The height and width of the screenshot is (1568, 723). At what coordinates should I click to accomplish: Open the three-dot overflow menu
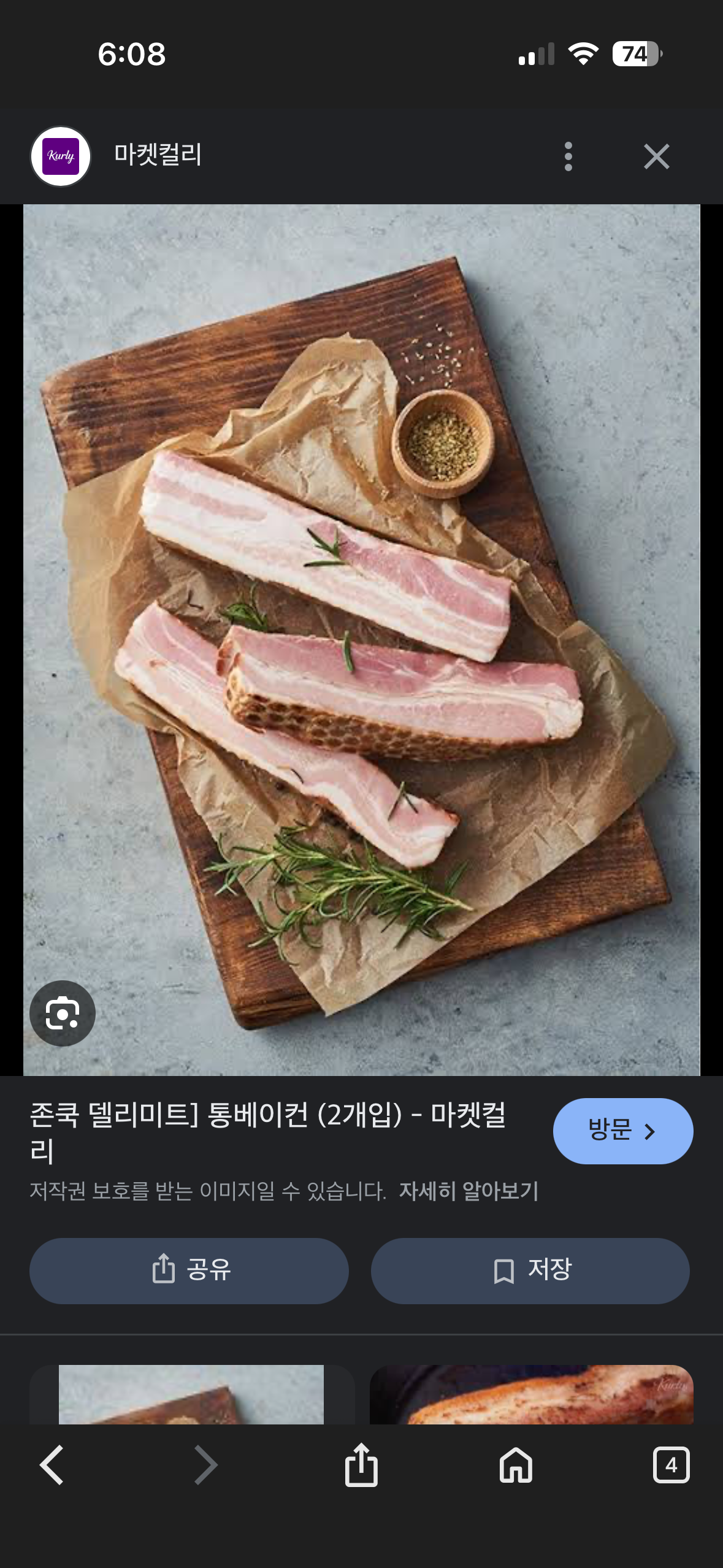pyautogui.click(x=568, y=156)
